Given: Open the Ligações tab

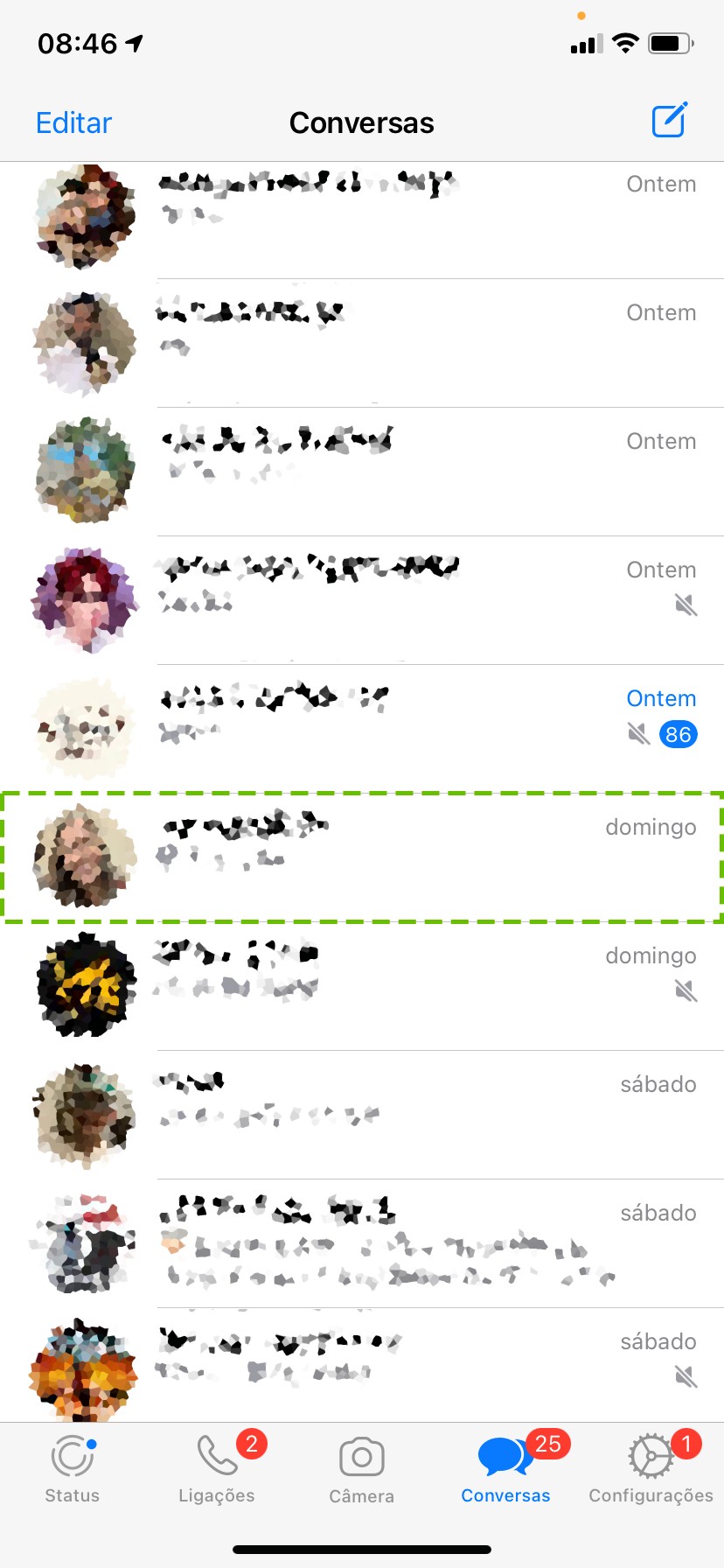Looking at the screenshot, I should (x=217, y=1470).
